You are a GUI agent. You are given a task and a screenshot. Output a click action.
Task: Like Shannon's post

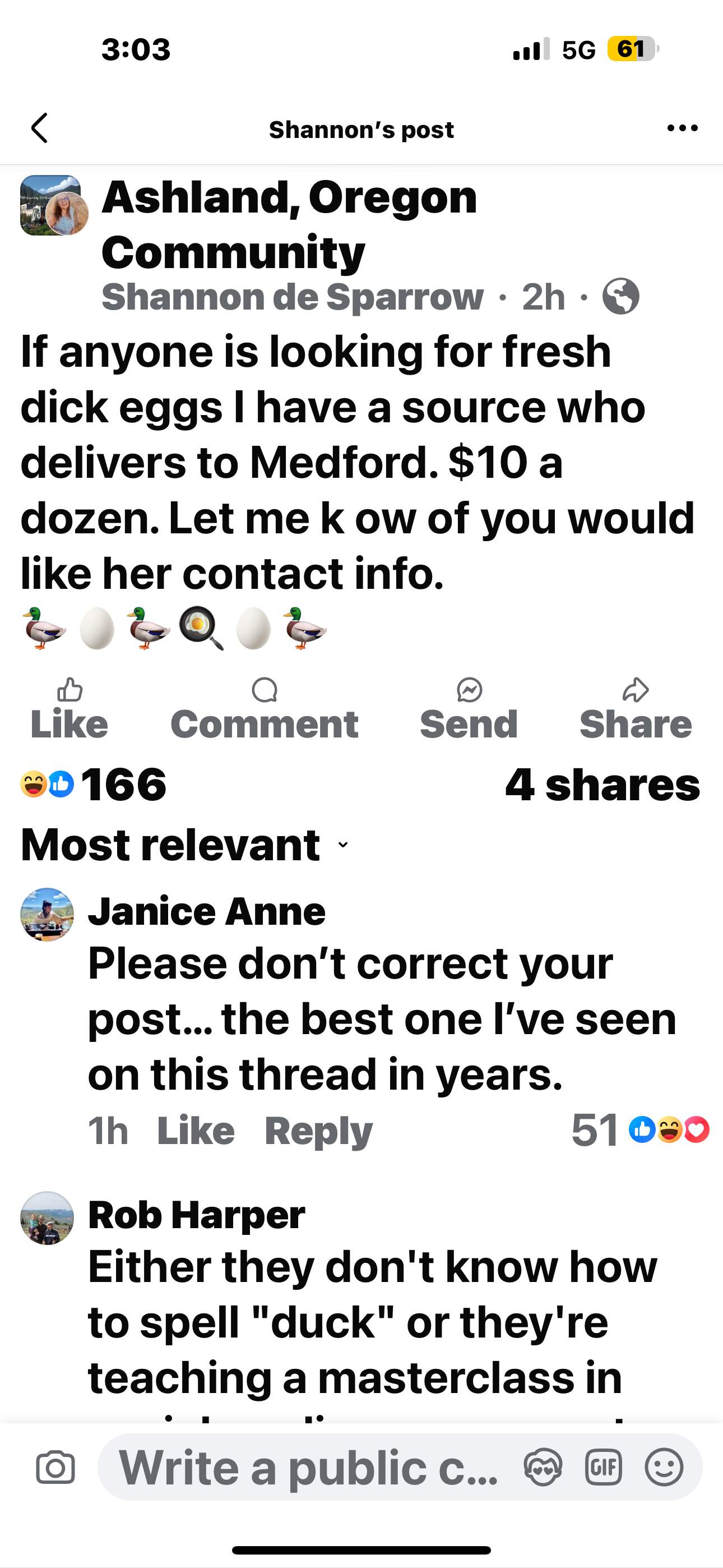tap(69, 709)
